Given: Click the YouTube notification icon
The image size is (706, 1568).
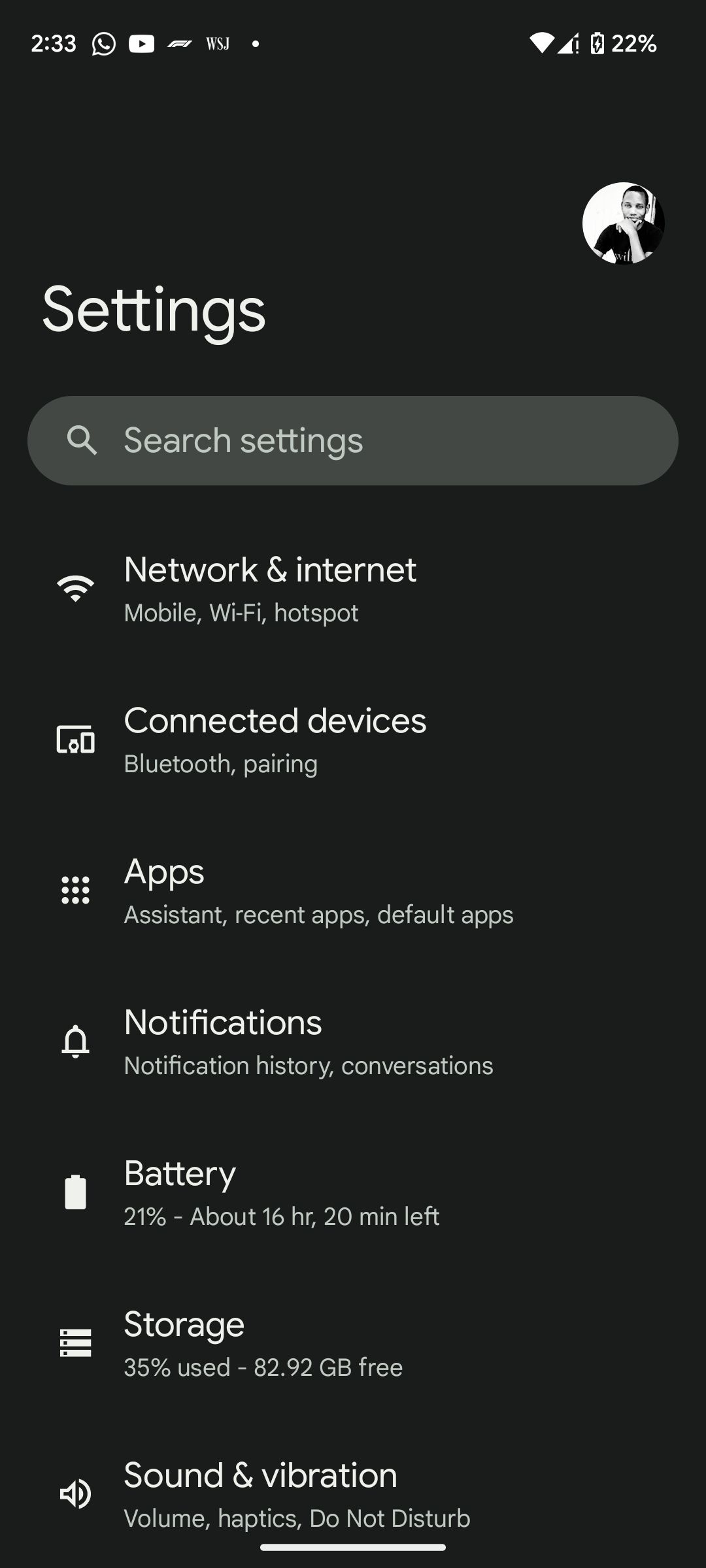Looking at the screenshot, I should [x=141, y=43].
